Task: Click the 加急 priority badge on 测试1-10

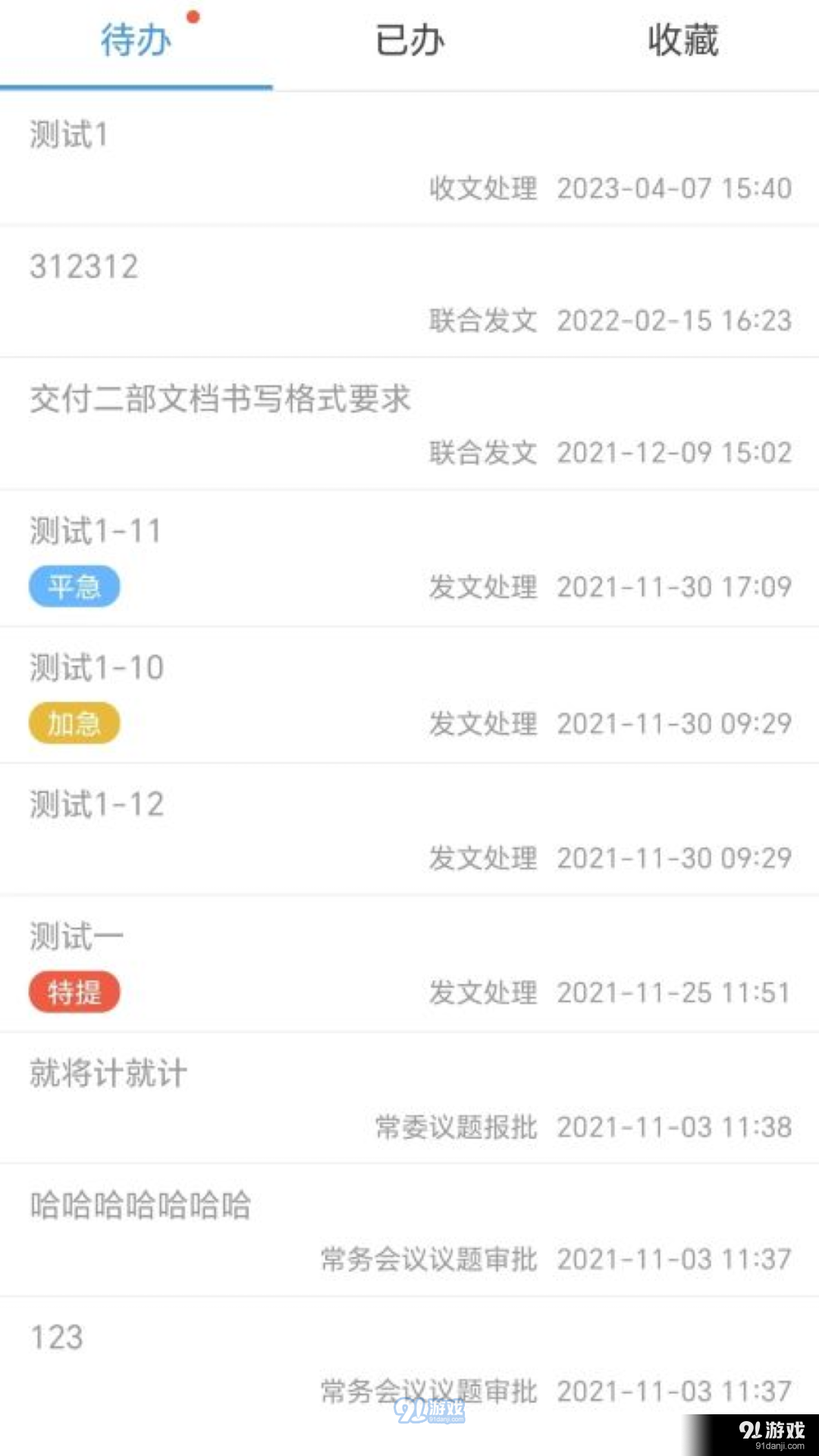Action: click(74, 723)
